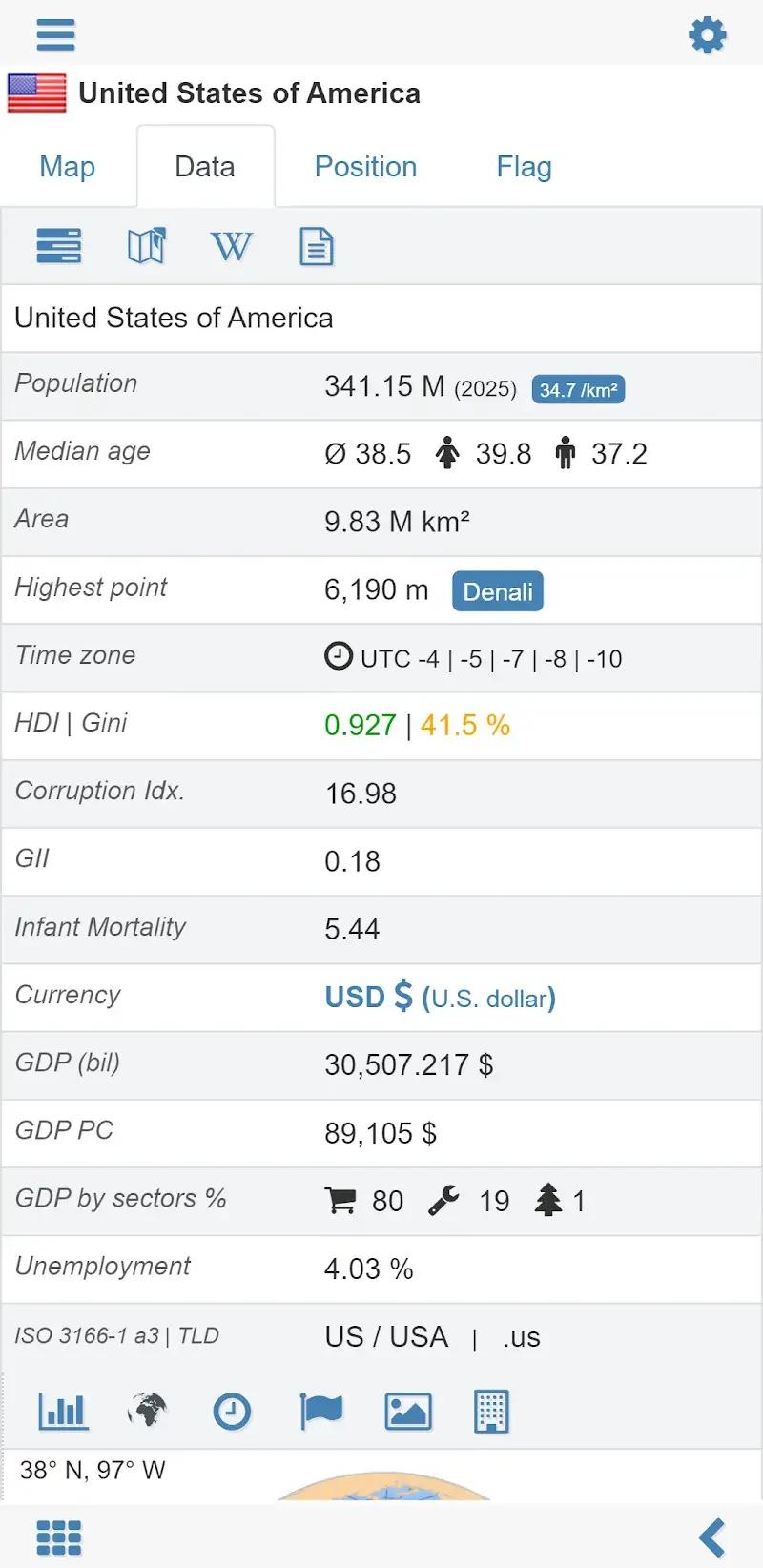Click the 34.7 /km² density badge

578,389
